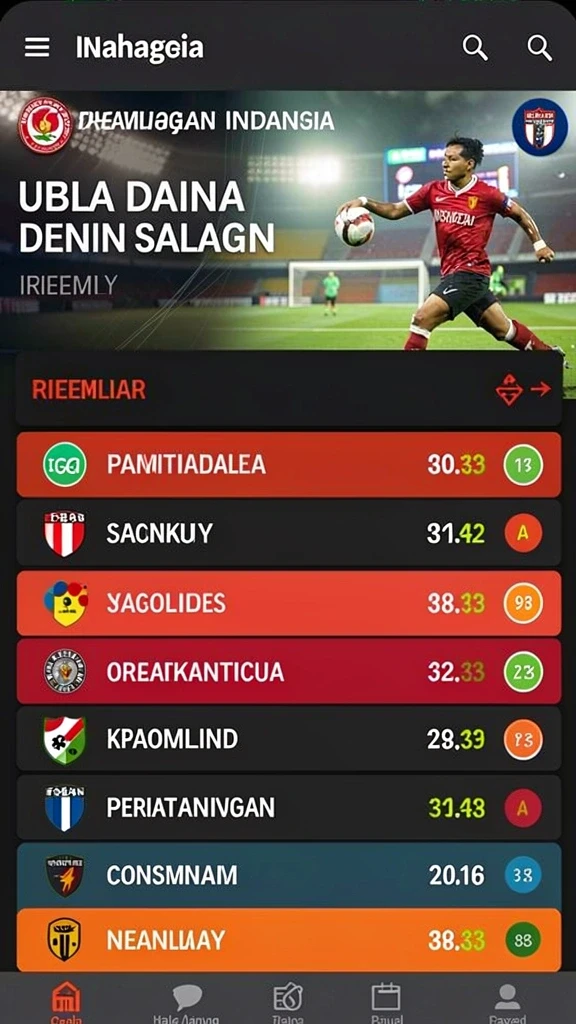
Task: Open the PAMITIADALEA row
Action: [289, 464]
